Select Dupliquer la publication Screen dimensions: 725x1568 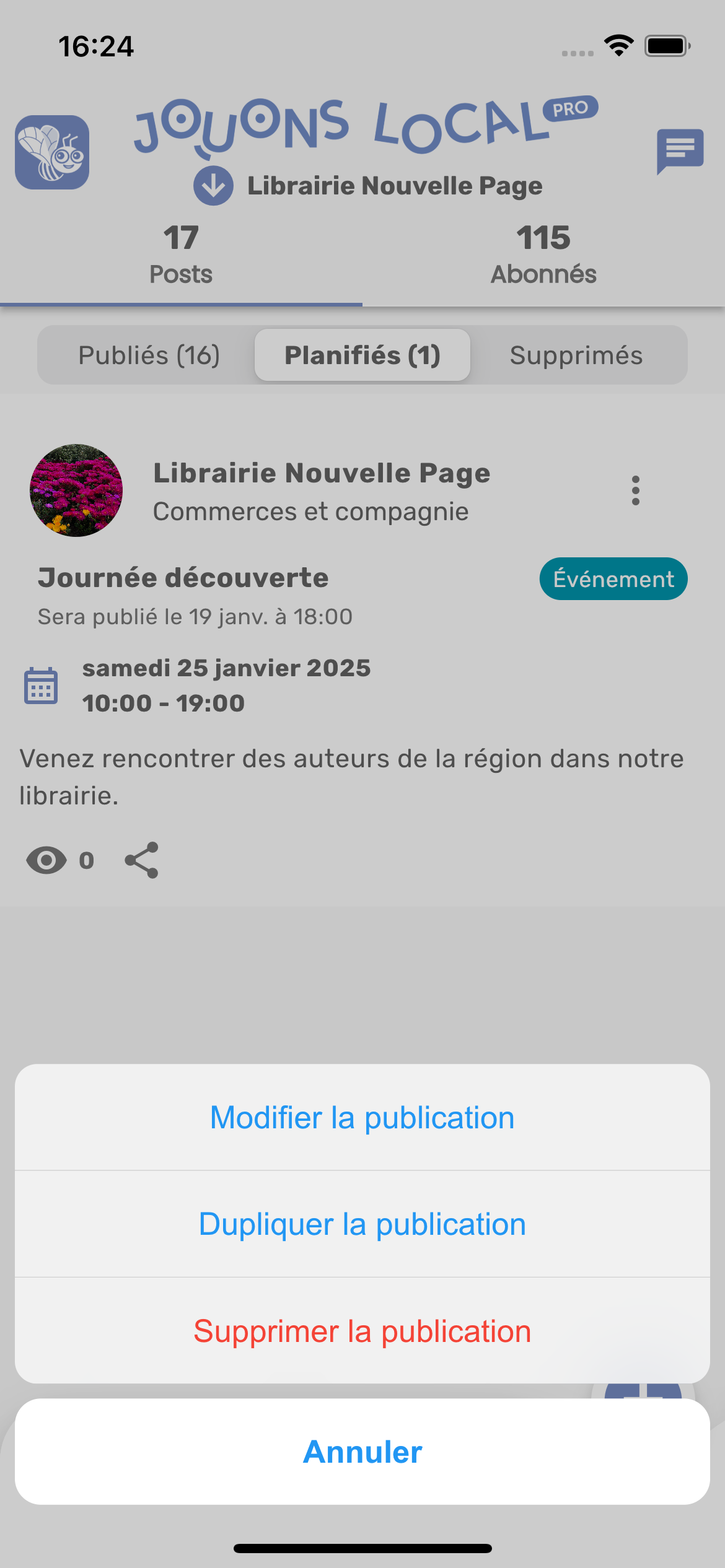(362, 1223)
